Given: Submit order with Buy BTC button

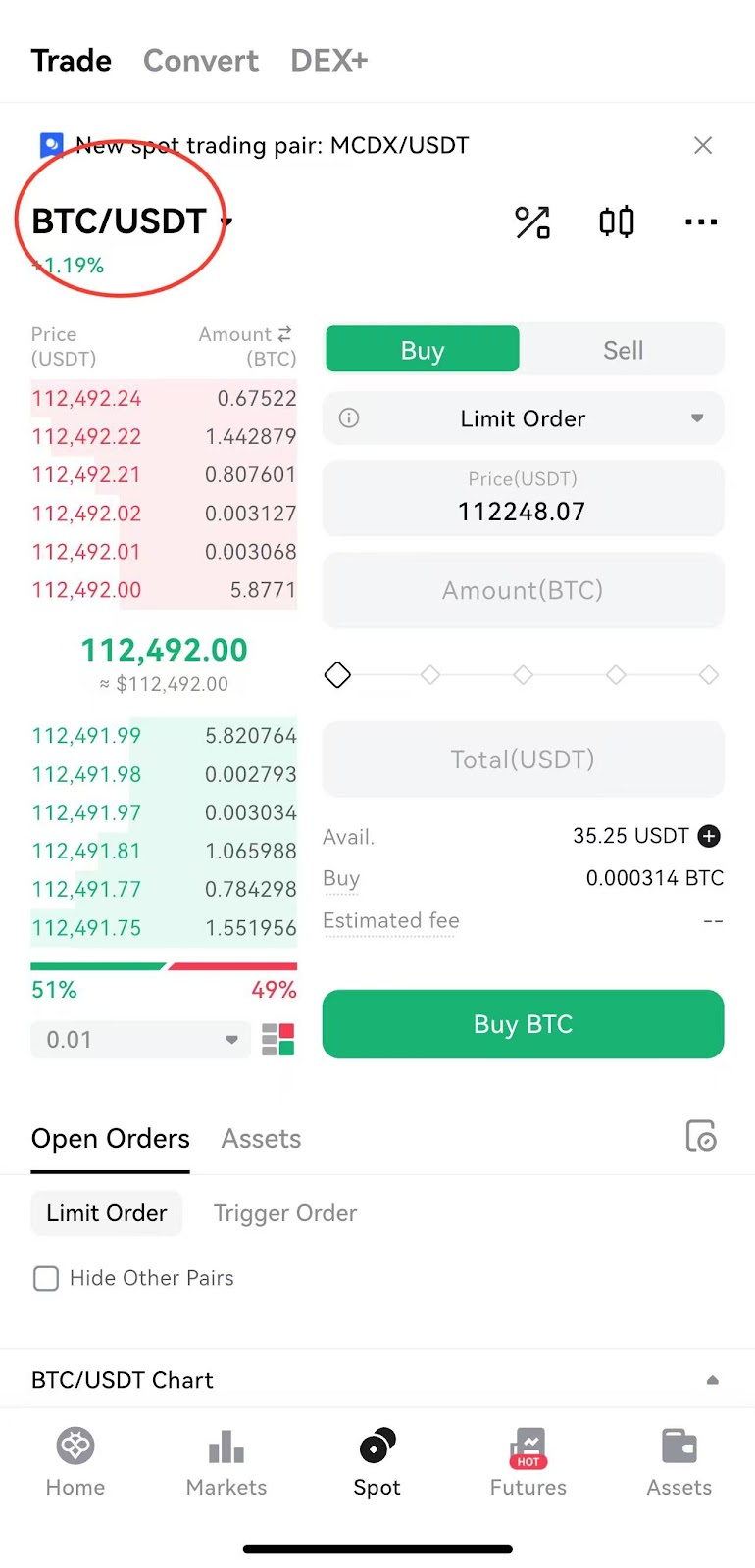Looking at the screenshot, I should coord(523,1024).
